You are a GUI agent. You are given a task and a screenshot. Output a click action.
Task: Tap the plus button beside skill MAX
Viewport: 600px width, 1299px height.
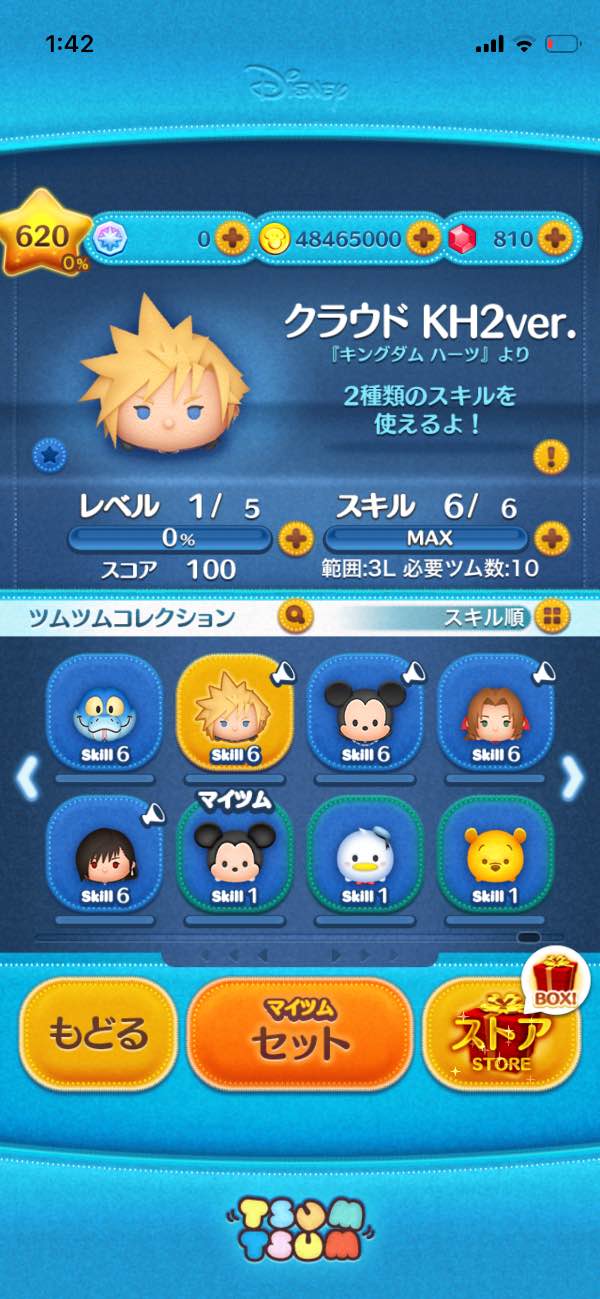pyautogui.click(x=551, y=539)
